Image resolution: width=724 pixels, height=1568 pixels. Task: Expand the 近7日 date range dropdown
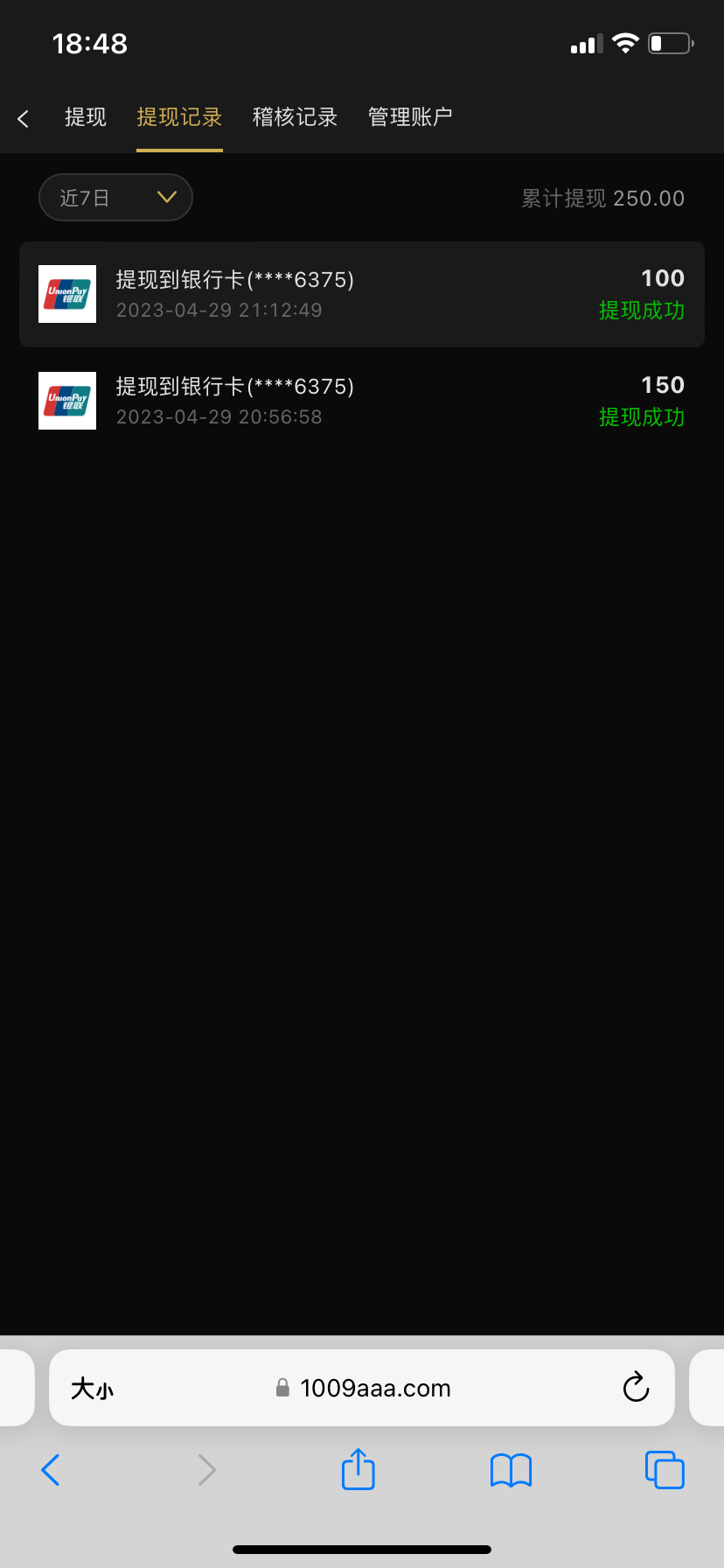point(115,198)
